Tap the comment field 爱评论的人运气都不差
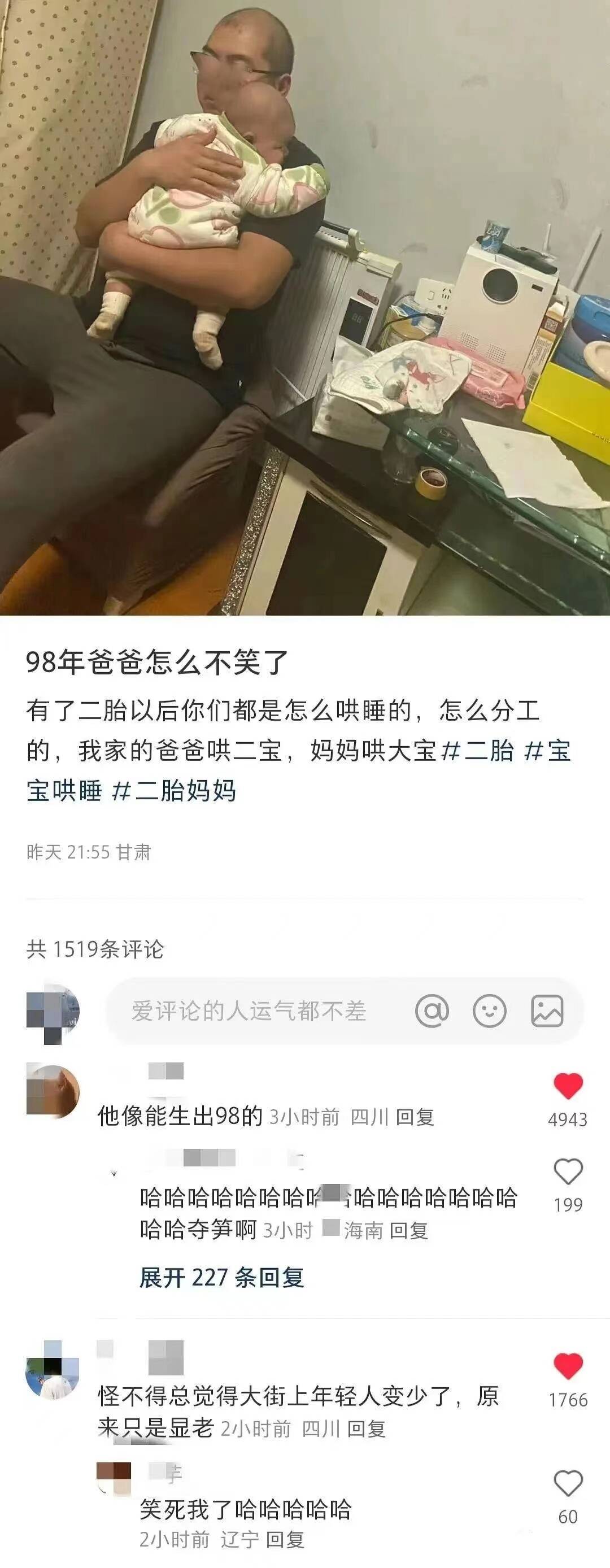 249,1011
